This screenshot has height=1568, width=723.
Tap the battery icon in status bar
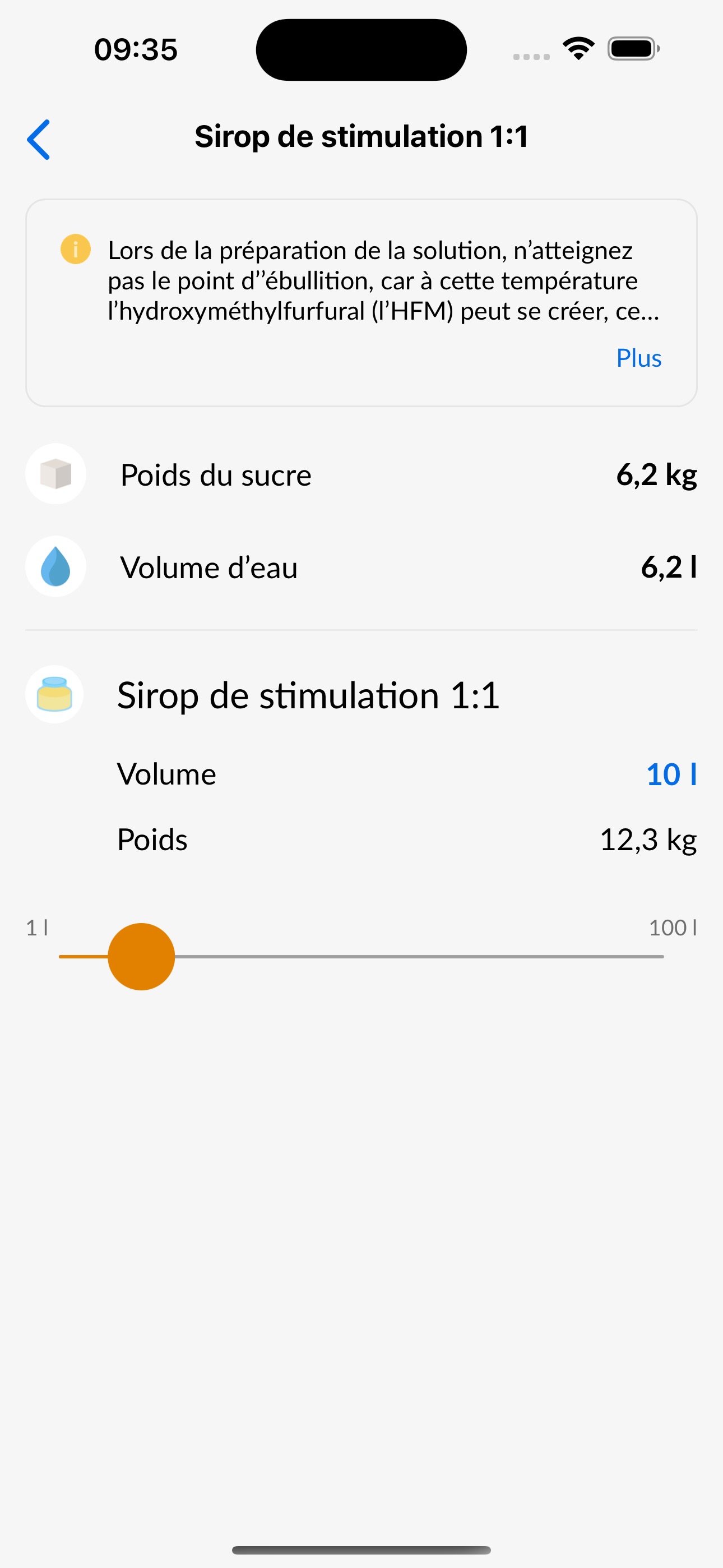click(631, 49)
